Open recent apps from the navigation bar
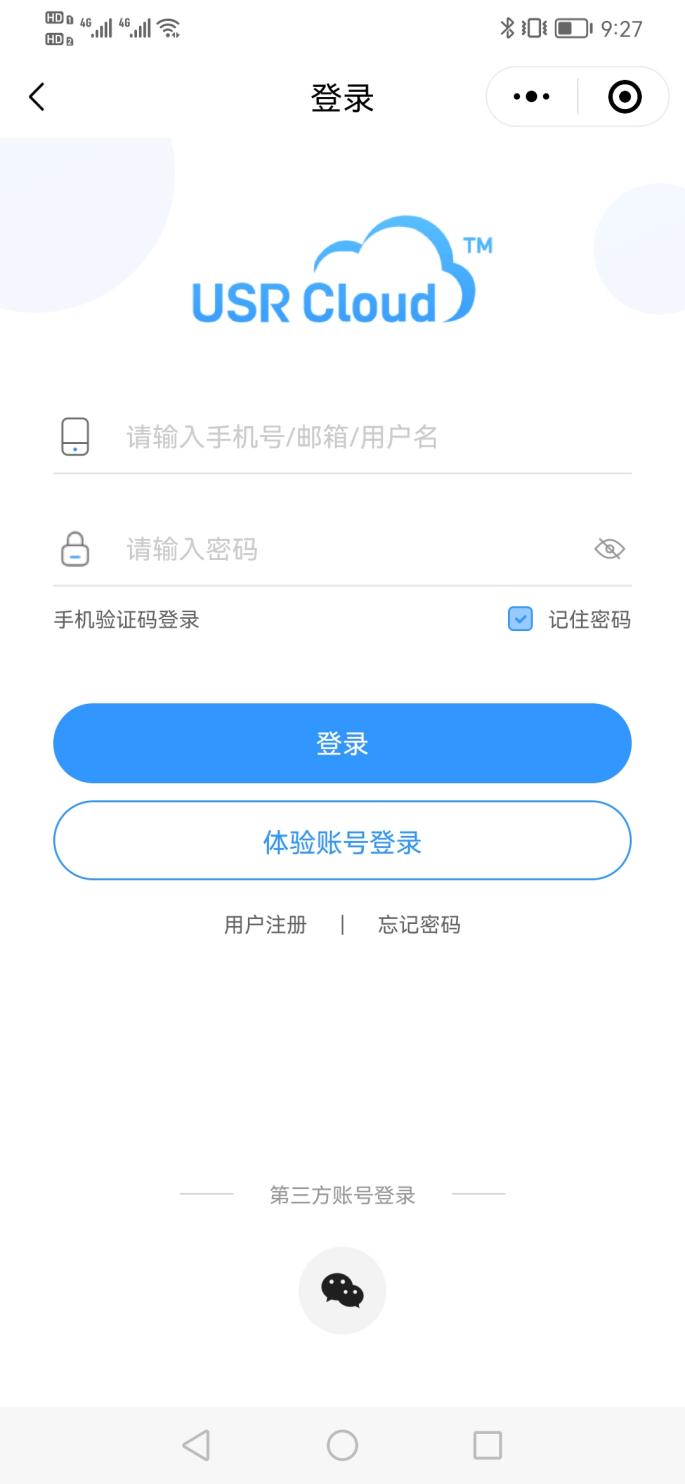Viewport: 685px width, 1484px height. [x=487, y=1445]
